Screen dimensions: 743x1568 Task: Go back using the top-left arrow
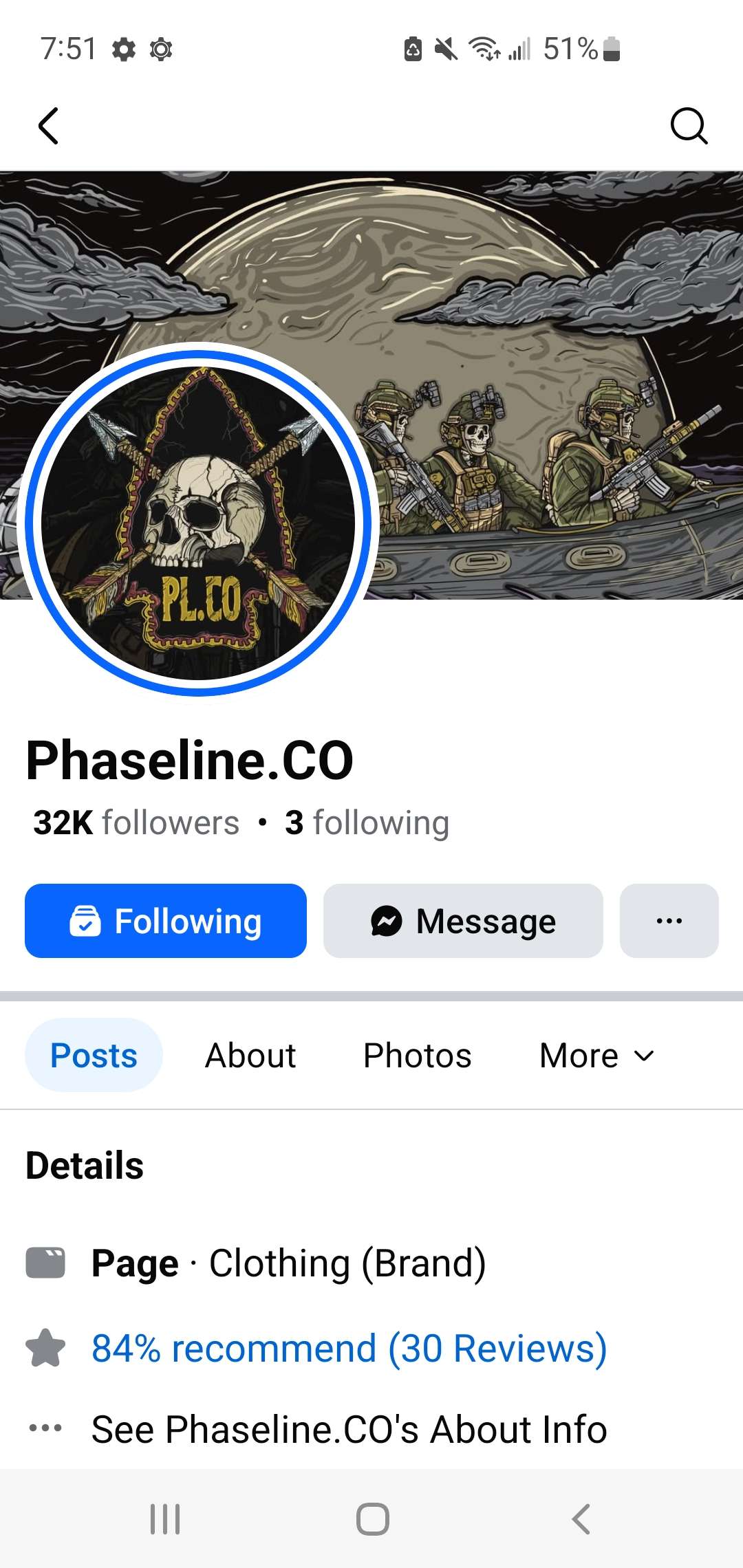48,126
